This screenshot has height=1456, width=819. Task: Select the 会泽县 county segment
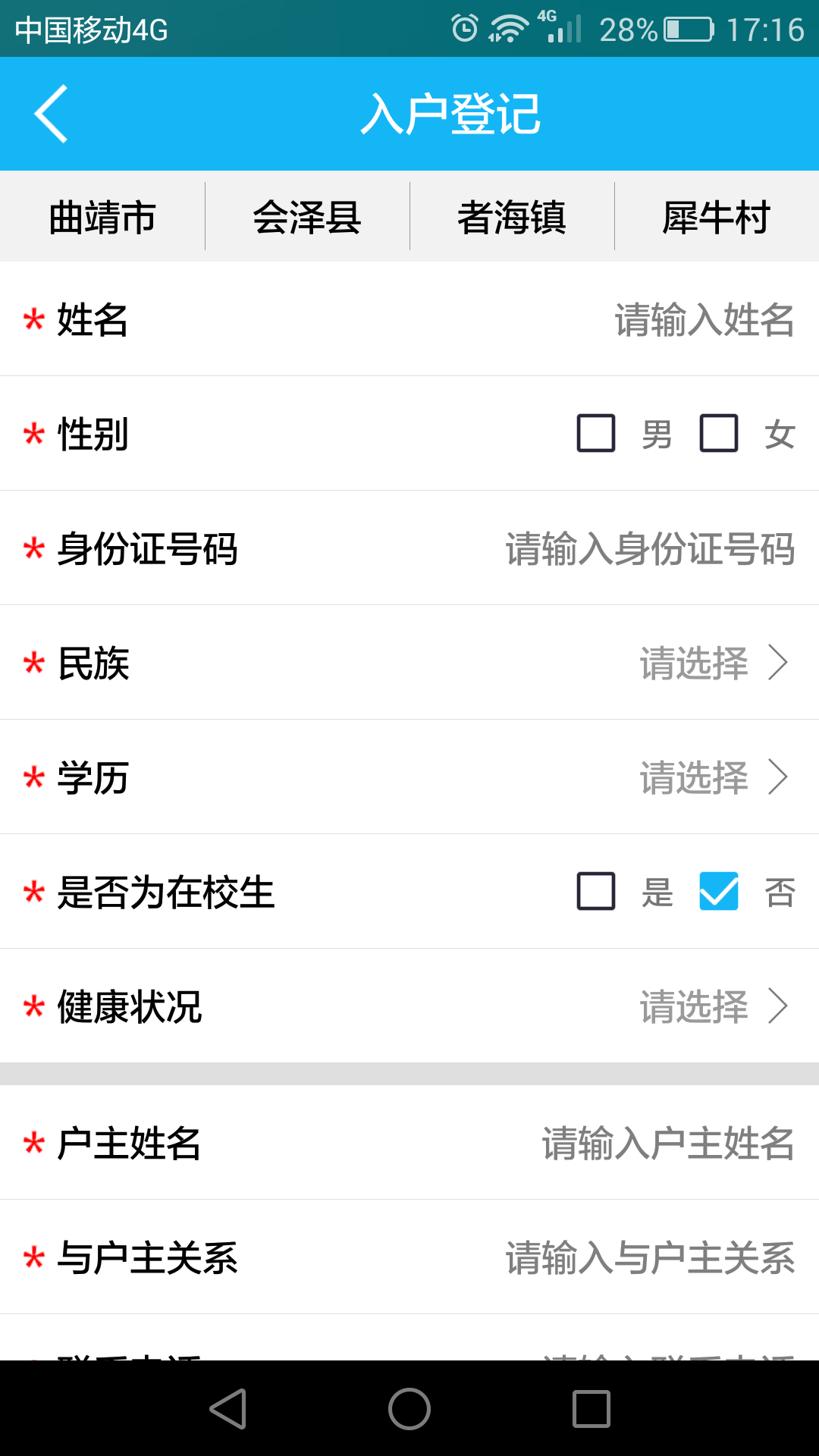tap(307, 217)
